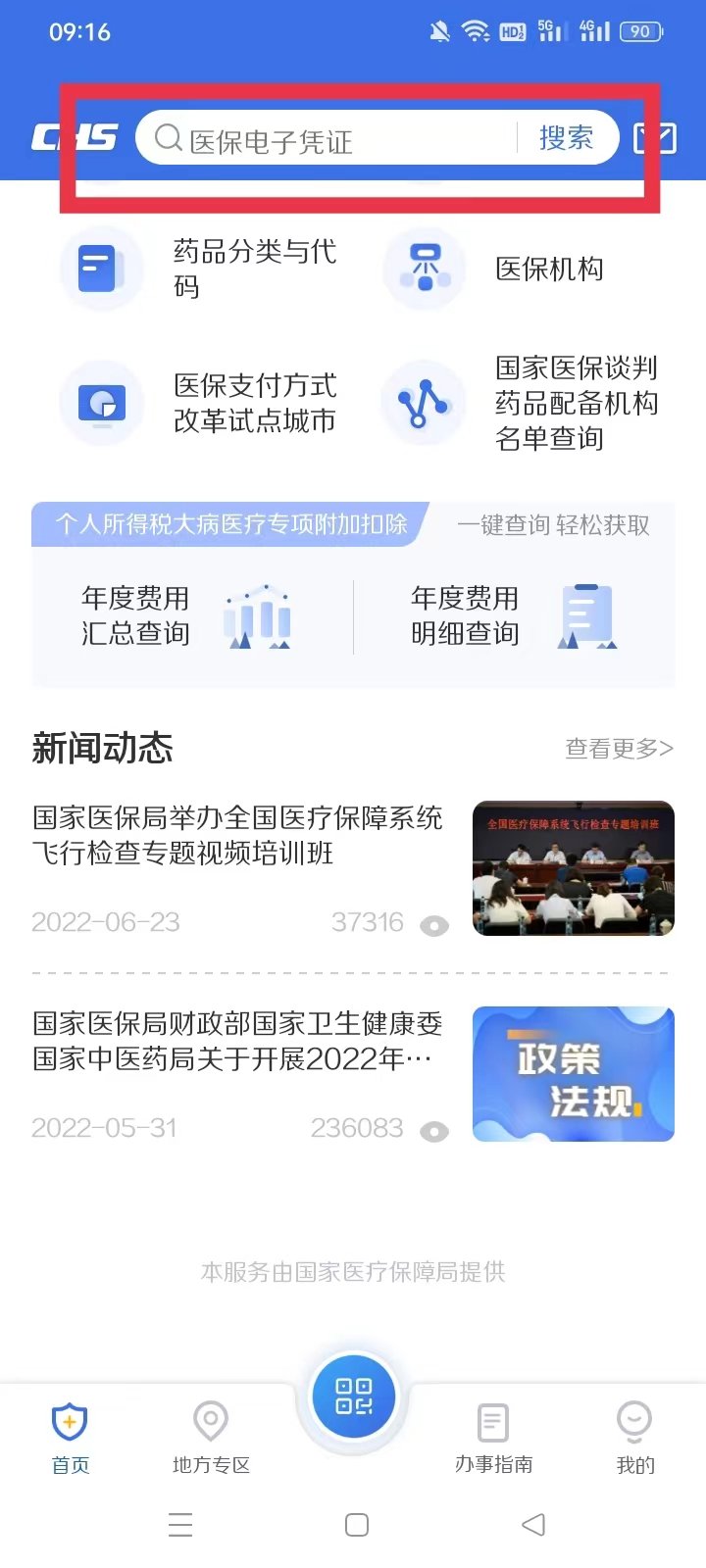Image resolution: width=706 pixels, height=1568 pixels.
Task: Read the 飞行检查专题视频培训班 news article
Action: pos(237,836)
